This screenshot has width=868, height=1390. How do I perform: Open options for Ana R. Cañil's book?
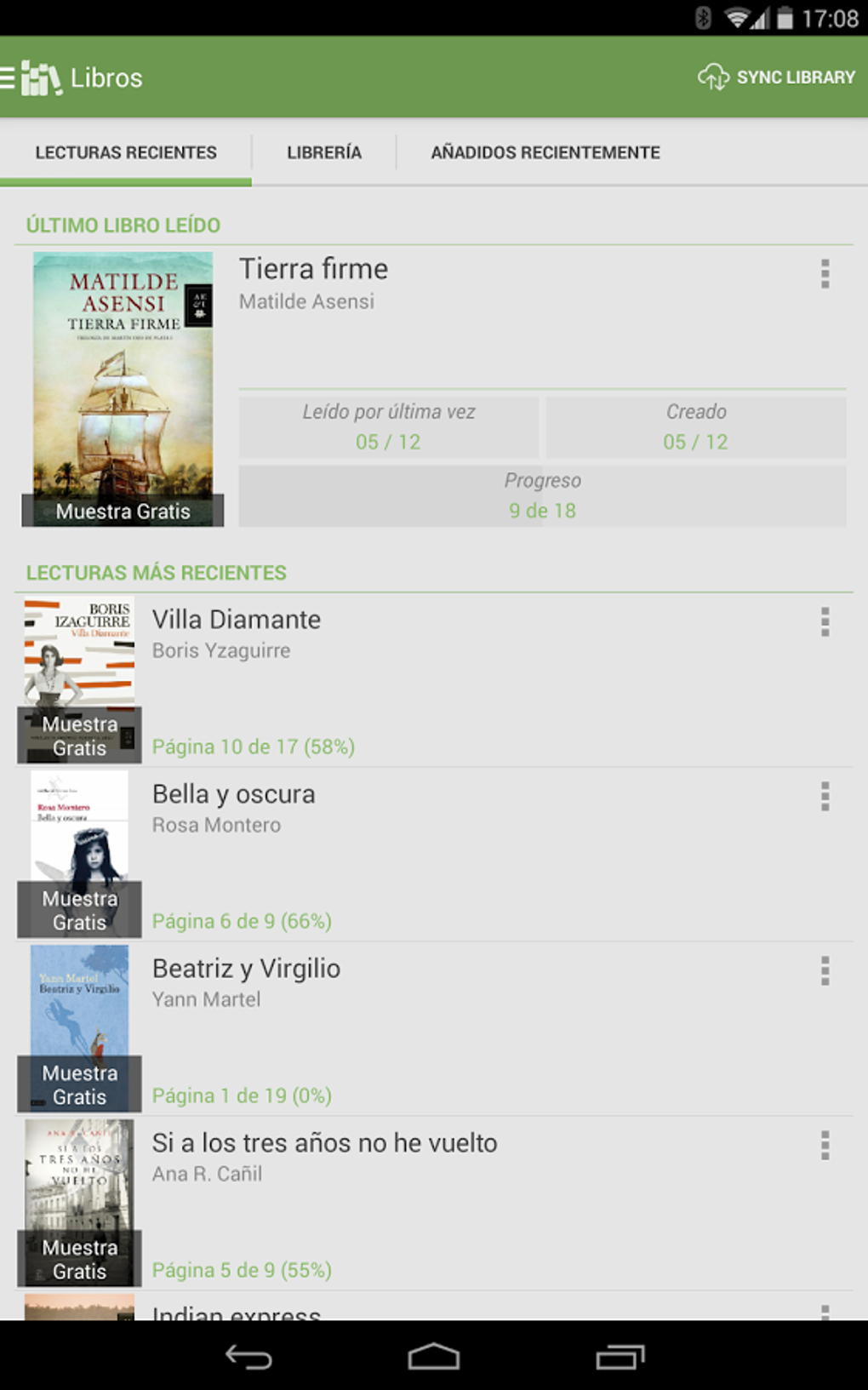[825, 1146]
